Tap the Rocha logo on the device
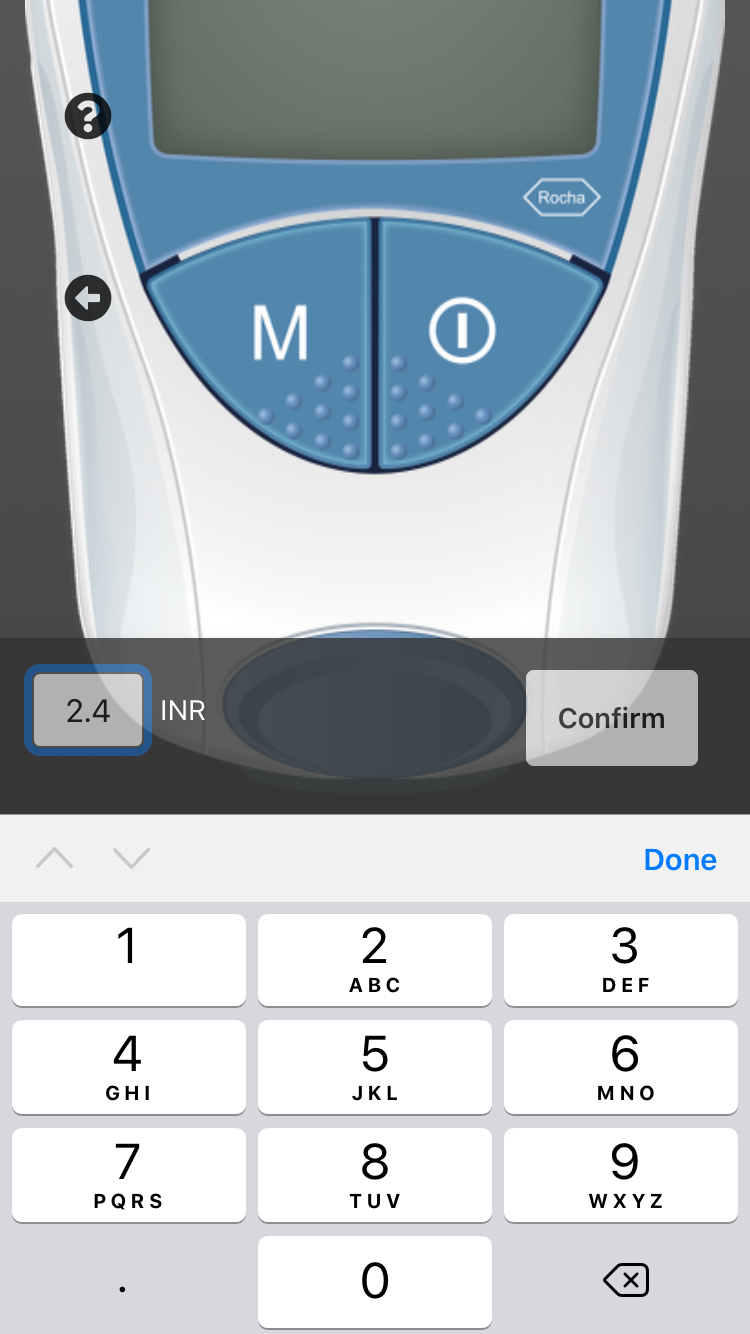Image resolution: width=750 pixels, height=1334 pixels. [561, 197]
